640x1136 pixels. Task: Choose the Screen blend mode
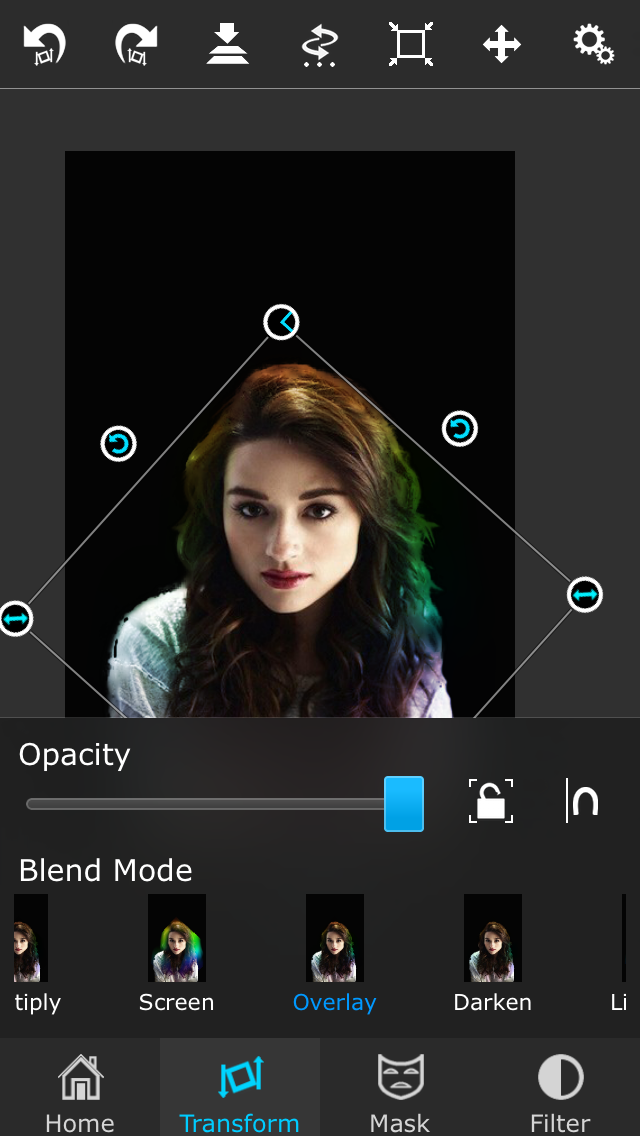(x=177, y=953)
